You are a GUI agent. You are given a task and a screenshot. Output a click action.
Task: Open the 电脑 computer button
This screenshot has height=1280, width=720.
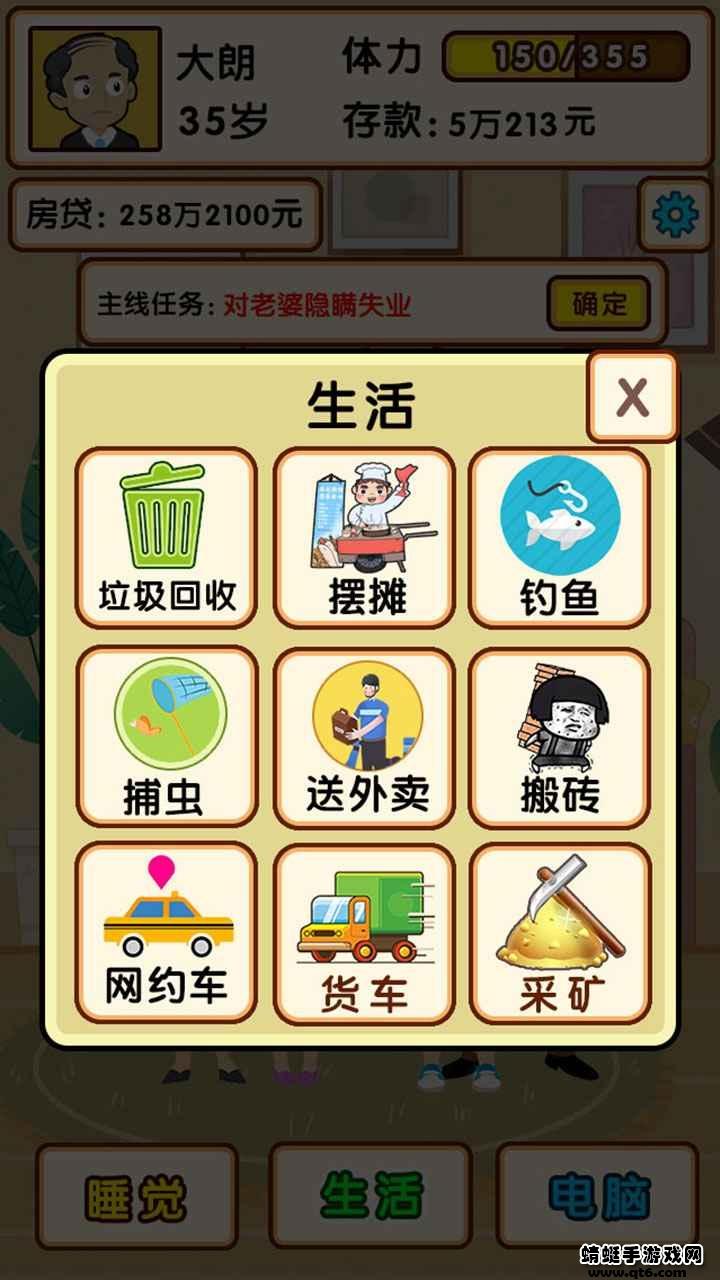pos(598,1196)
